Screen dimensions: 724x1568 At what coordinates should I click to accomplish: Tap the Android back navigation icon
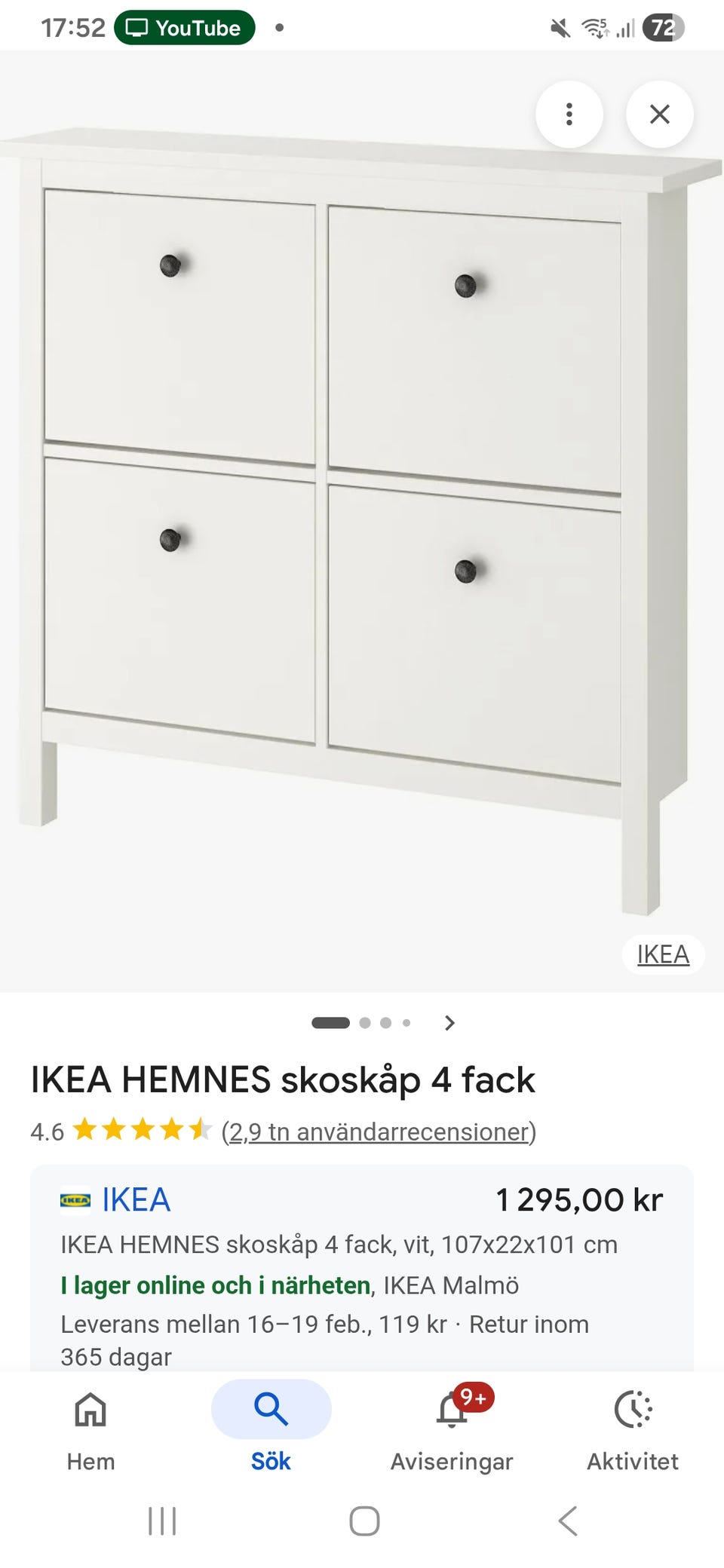(x=567, y=1521)
